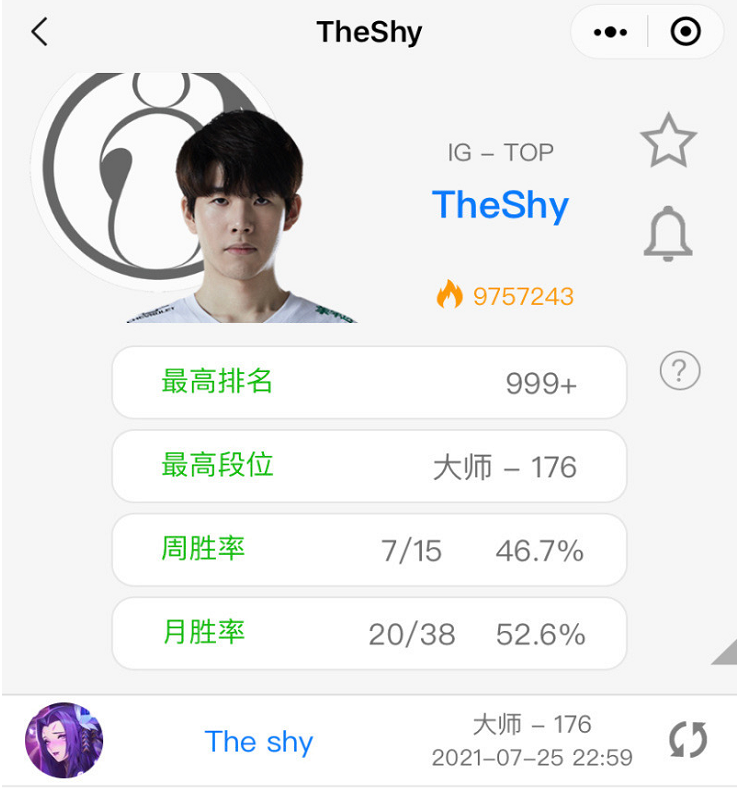Tap the circle icon to exit mini-program
Image resolution: width=741 pixels, height=788 pixels.
686,31
